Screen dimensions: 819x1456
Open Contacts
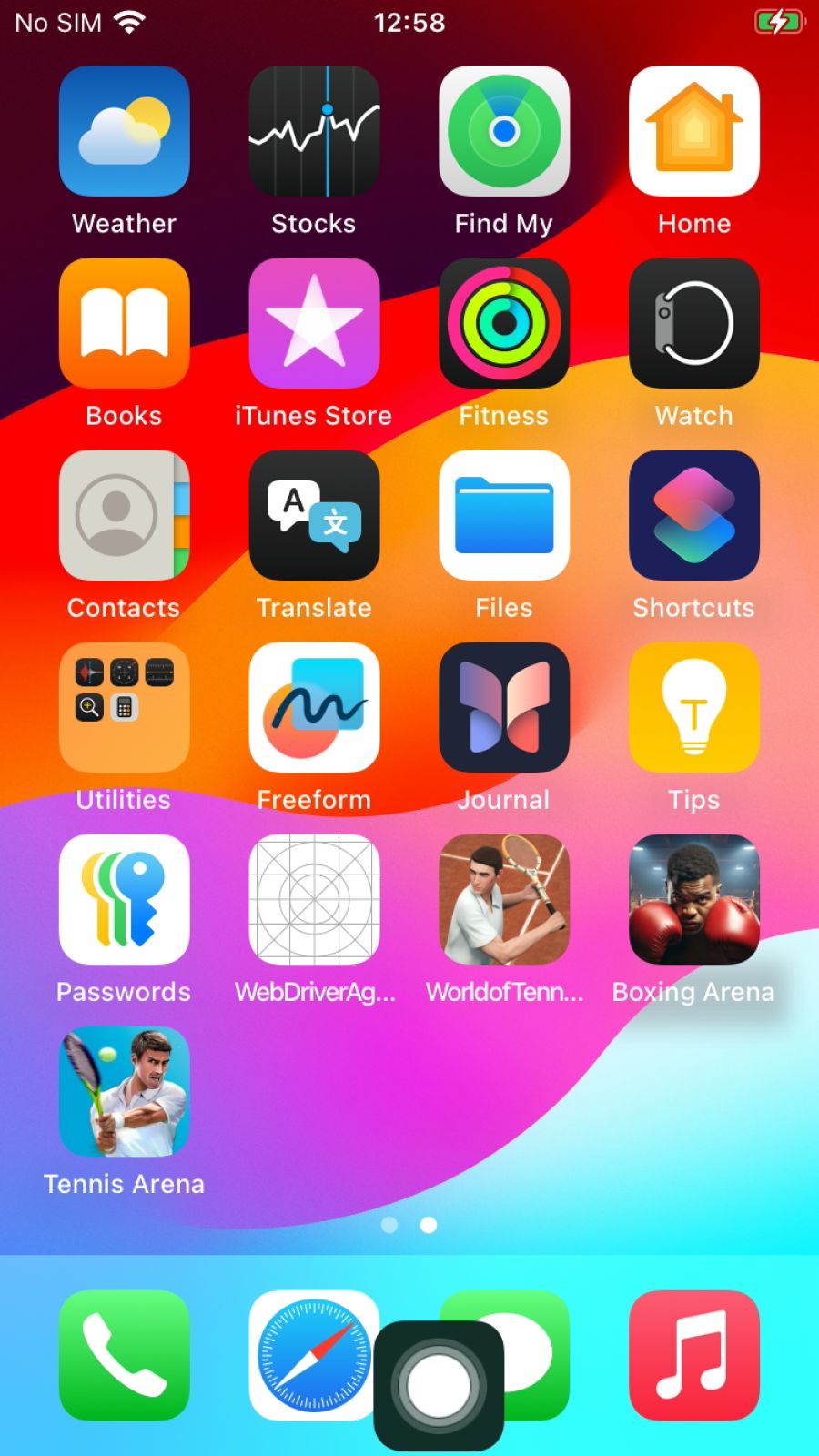point(125,515)
